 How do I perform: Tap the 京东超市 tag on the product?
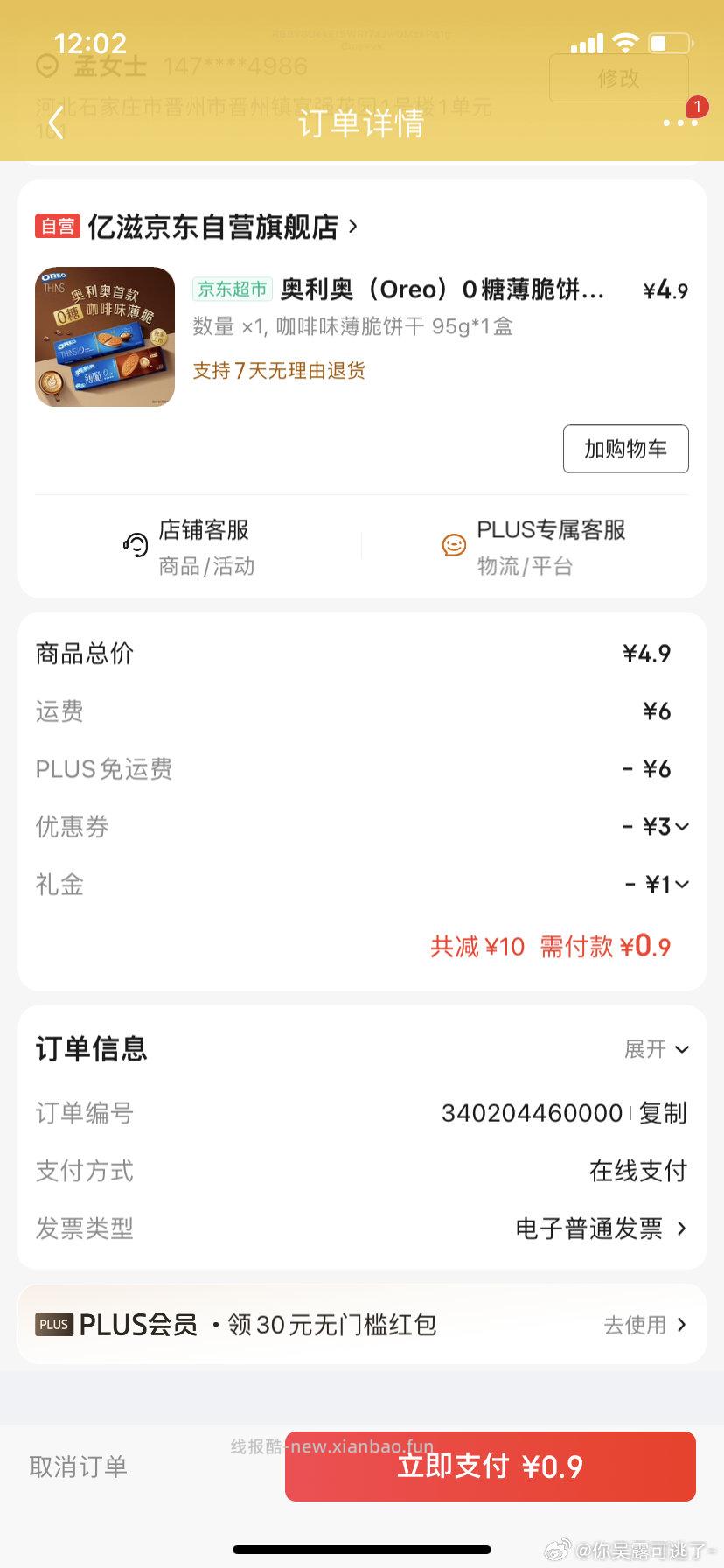(231, 290)
